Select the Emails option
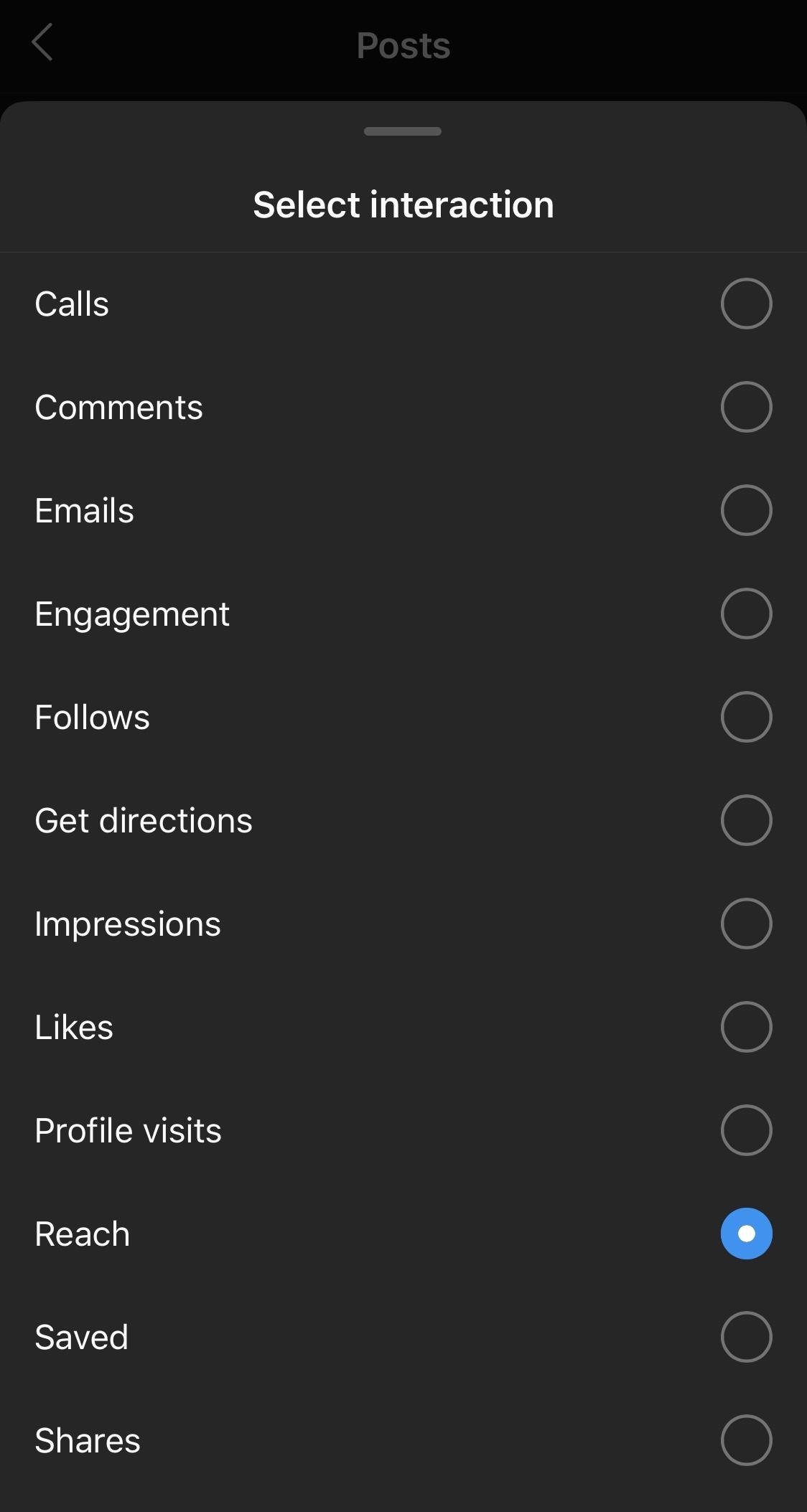Screen dimensions: 807x1512 click(x=745, y=510)
